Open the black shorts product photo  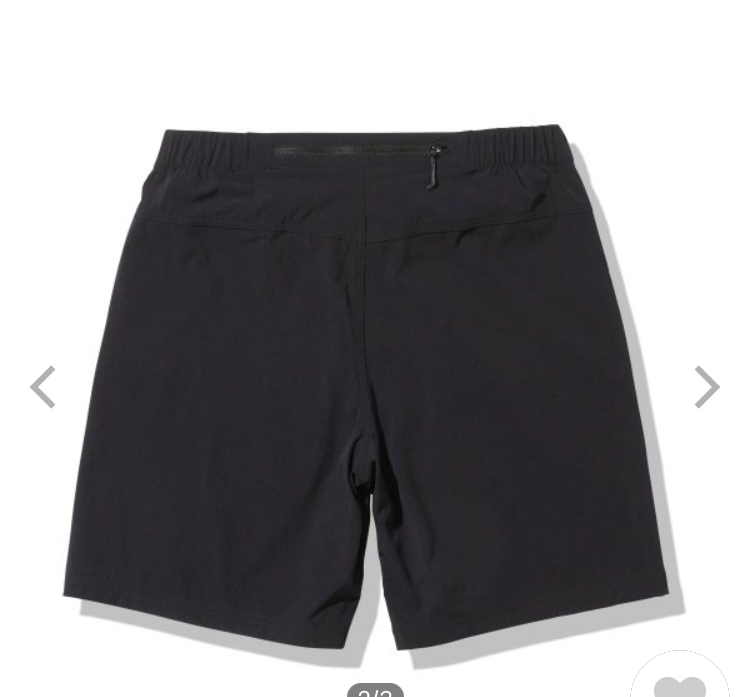point(373,388)
